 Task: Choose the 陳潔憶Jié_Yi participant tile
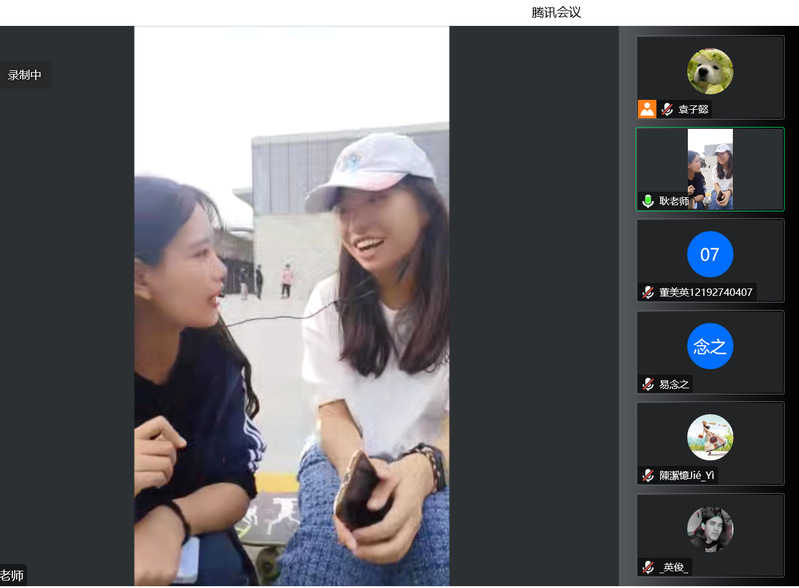[x=710, y=443]
